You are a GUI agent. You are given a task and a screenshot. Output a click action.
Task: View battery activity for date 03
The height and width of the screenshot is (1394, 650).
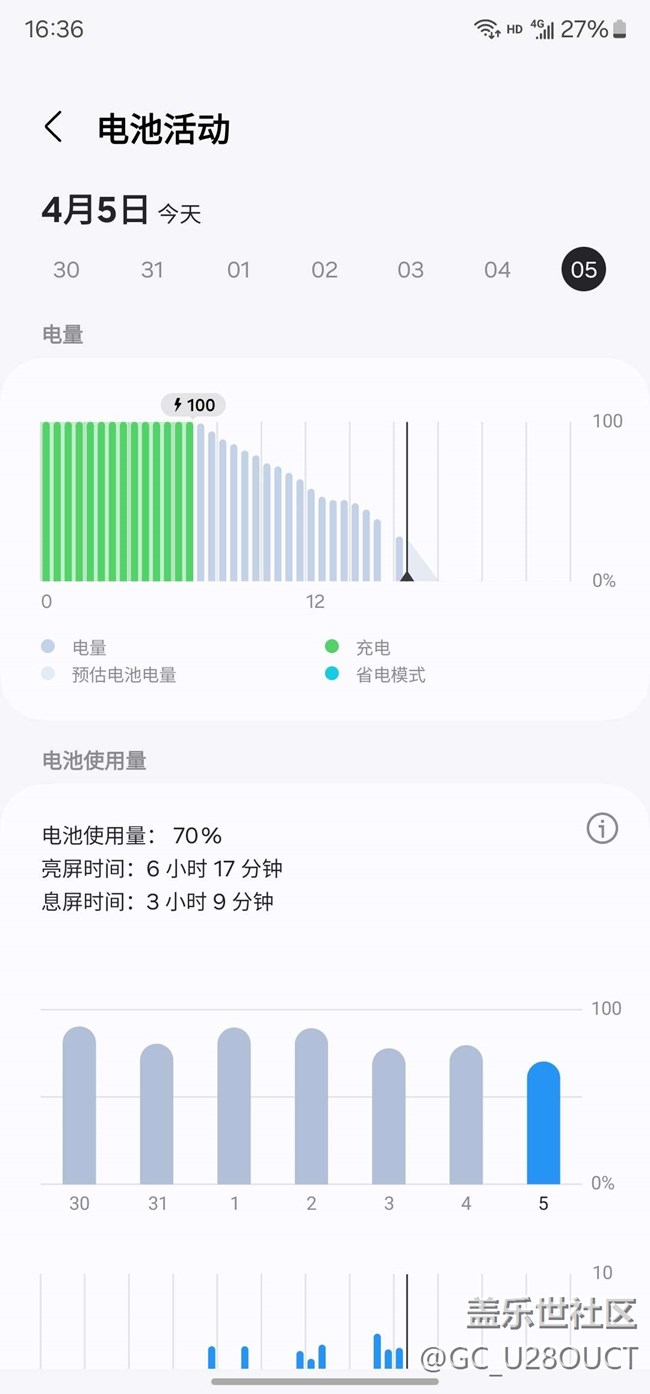coord(411,270)
